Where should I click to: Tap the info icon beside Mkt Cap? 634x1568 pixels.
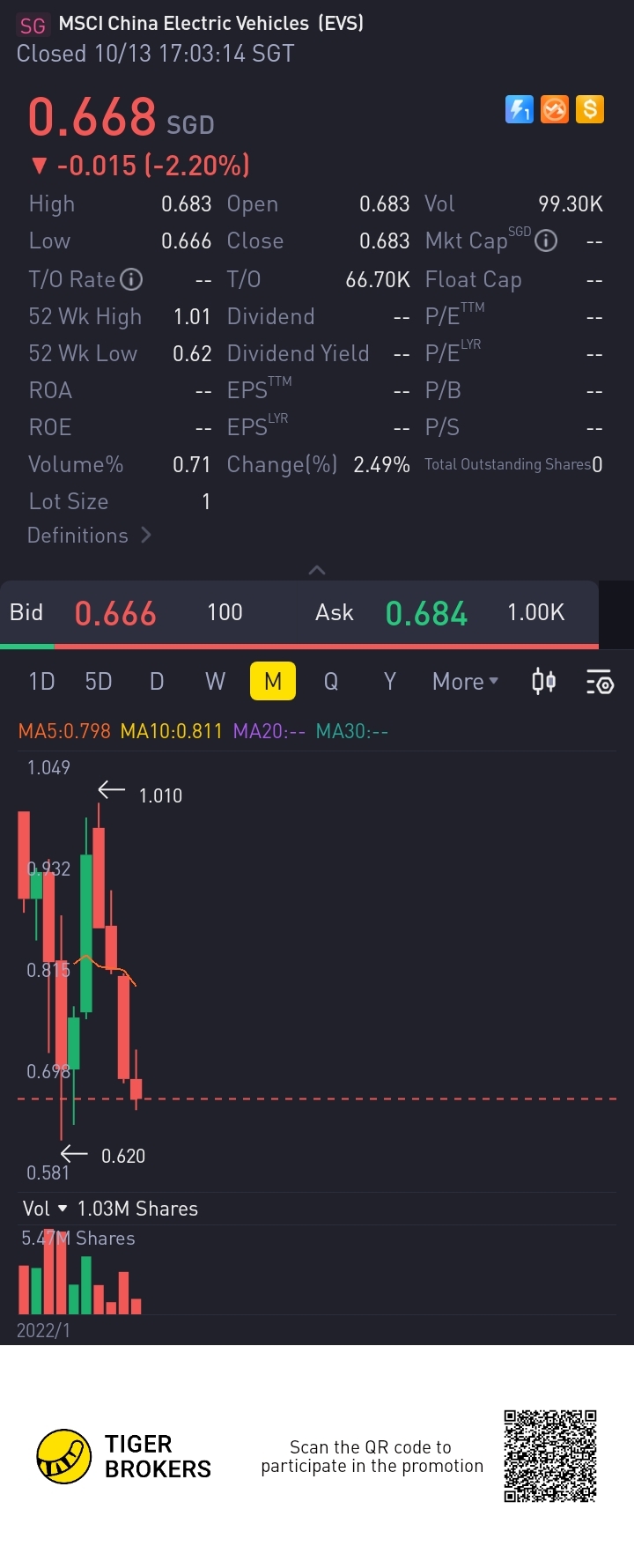click(546, 240)
